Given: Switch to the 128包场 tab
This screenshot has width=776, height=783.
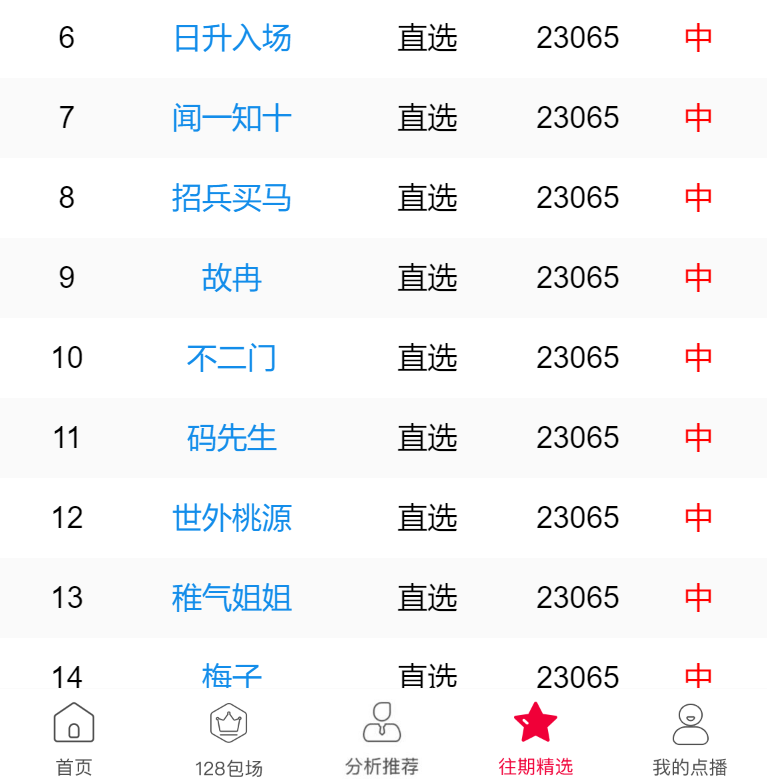Looking at the screenshot, I should pyautogui.click(x=229, y=738).
